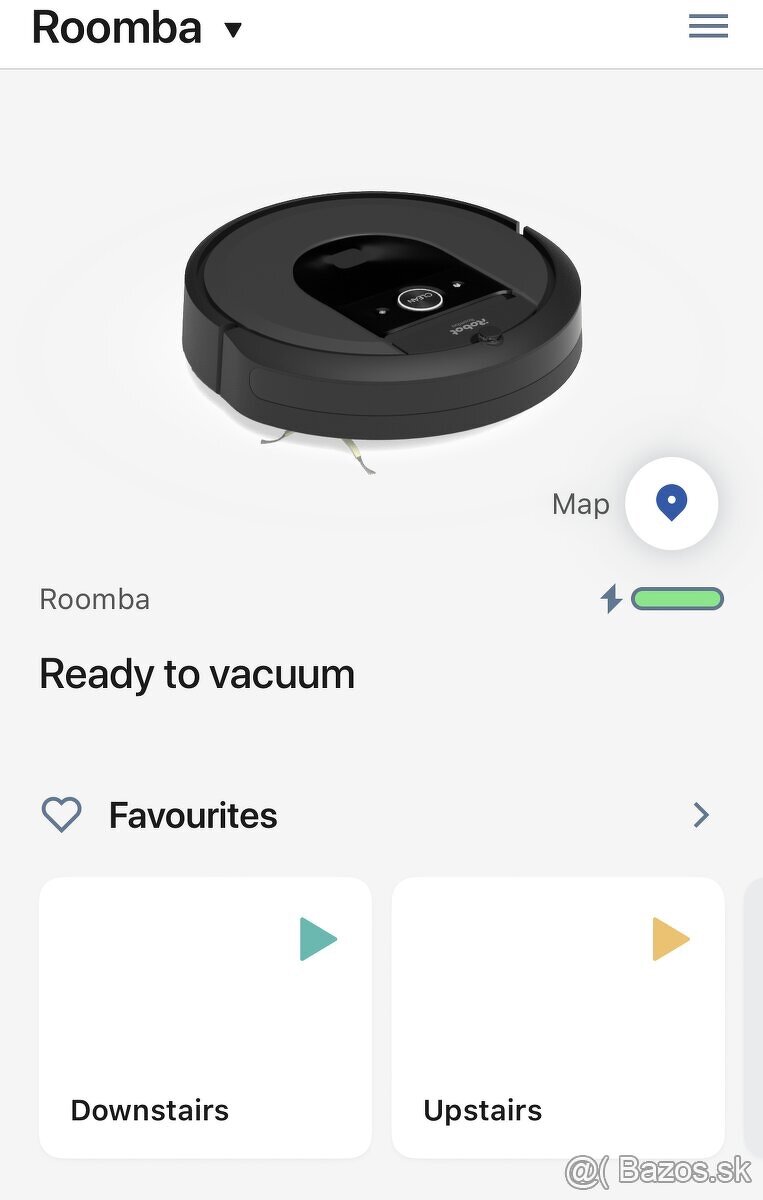Start the Downstairs cleaning with its play icon
The width and height of the screenshot is (763, 1200).
click(319, 938)
